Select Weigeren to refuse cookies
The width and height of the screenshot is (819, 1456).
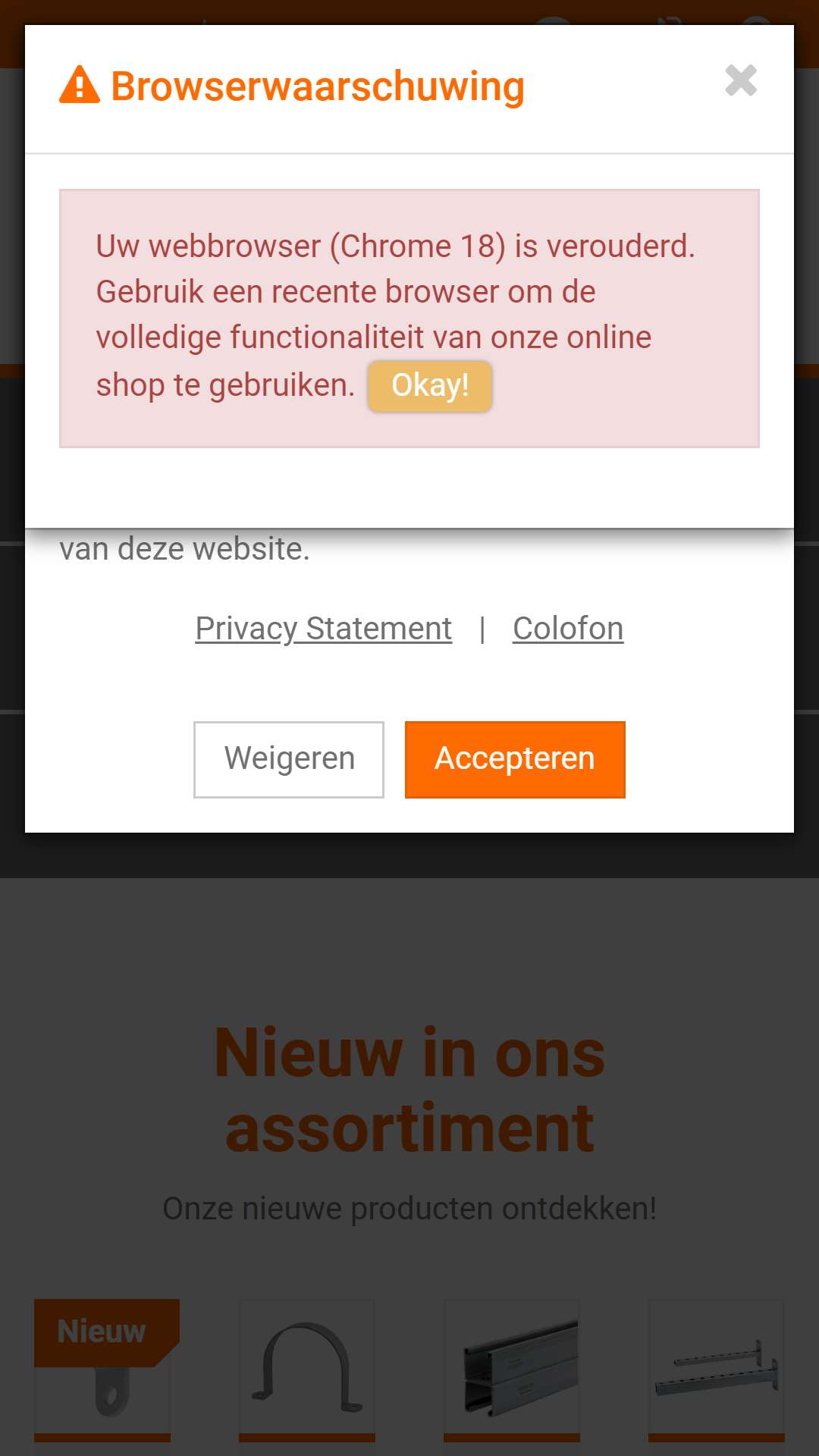289,759
